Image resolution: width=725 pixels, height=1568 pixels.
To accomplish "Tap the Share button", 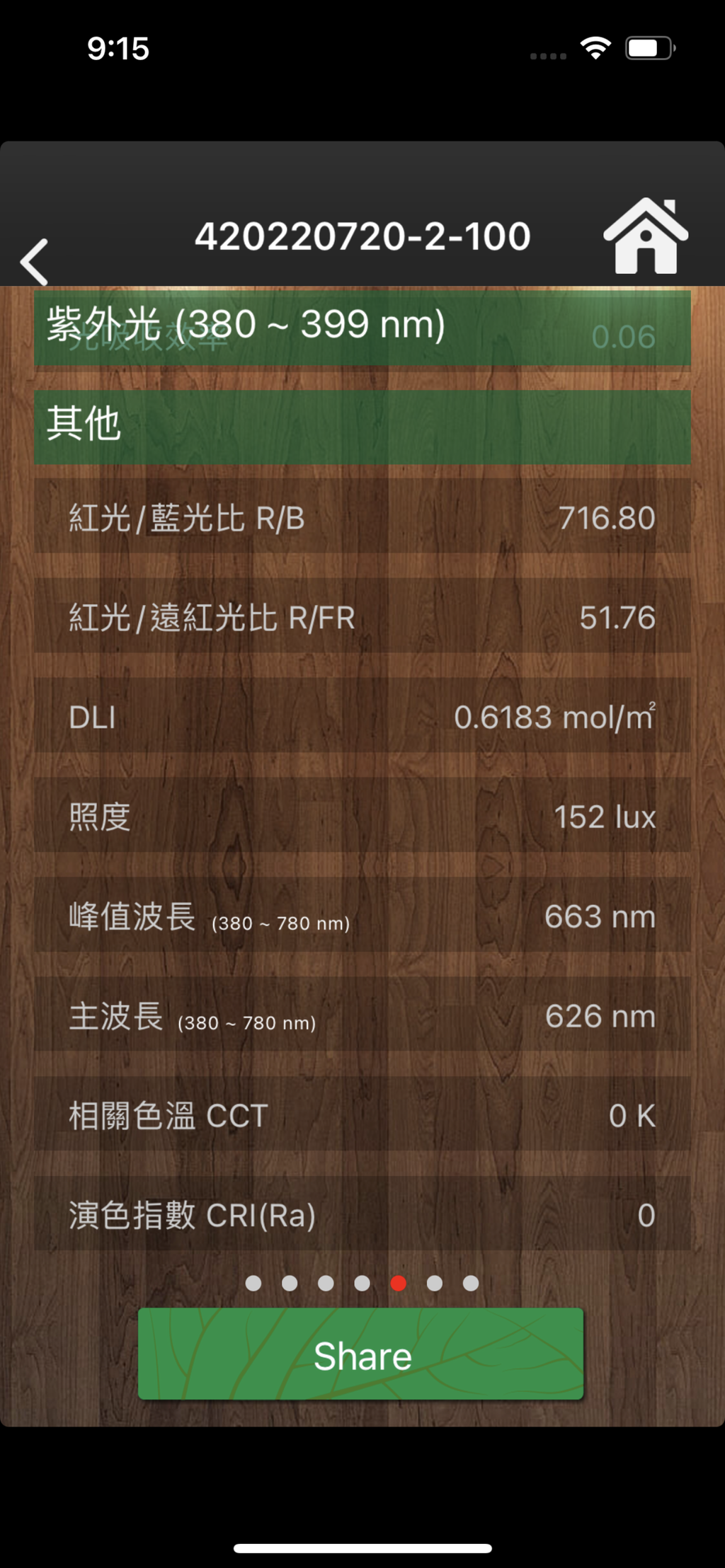I will [x=361, y=1354].
